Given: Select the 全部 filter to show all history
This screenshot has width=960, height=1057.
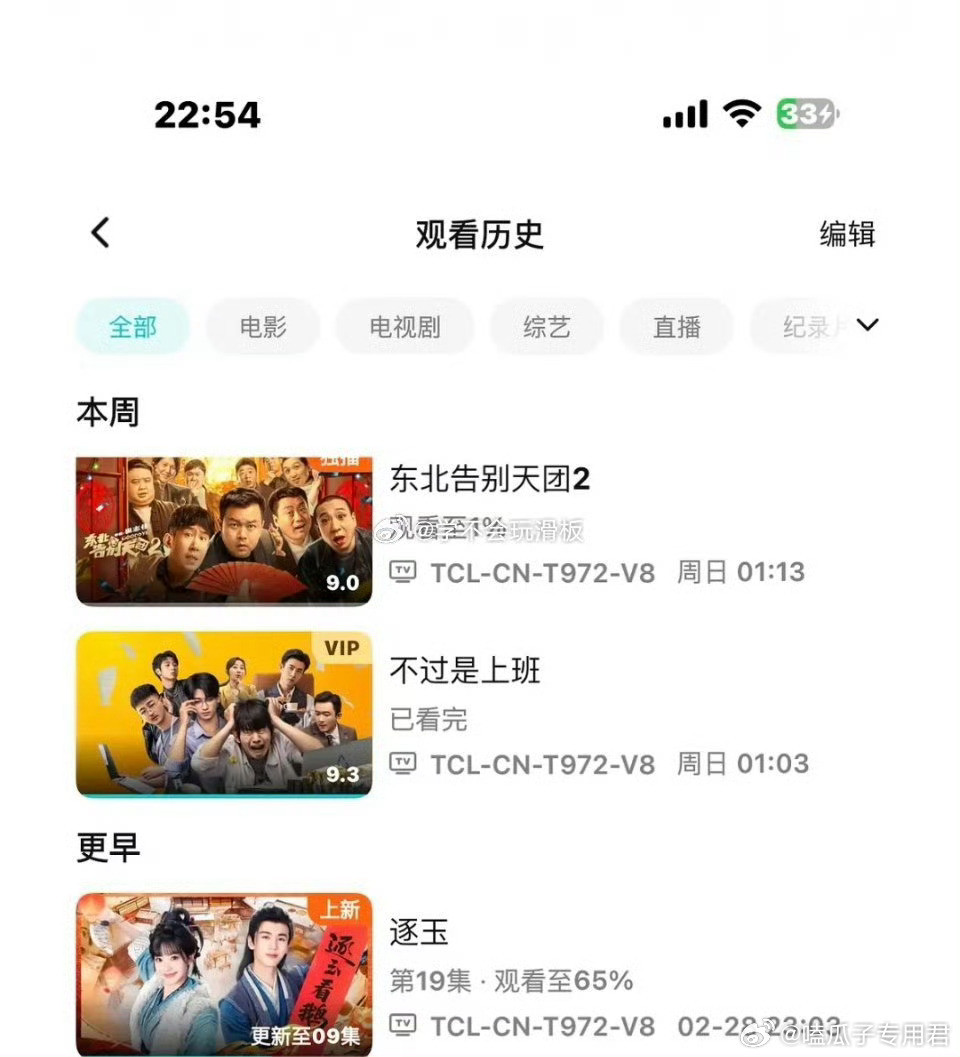Looking at the screenshot, I should click(132, 326).
